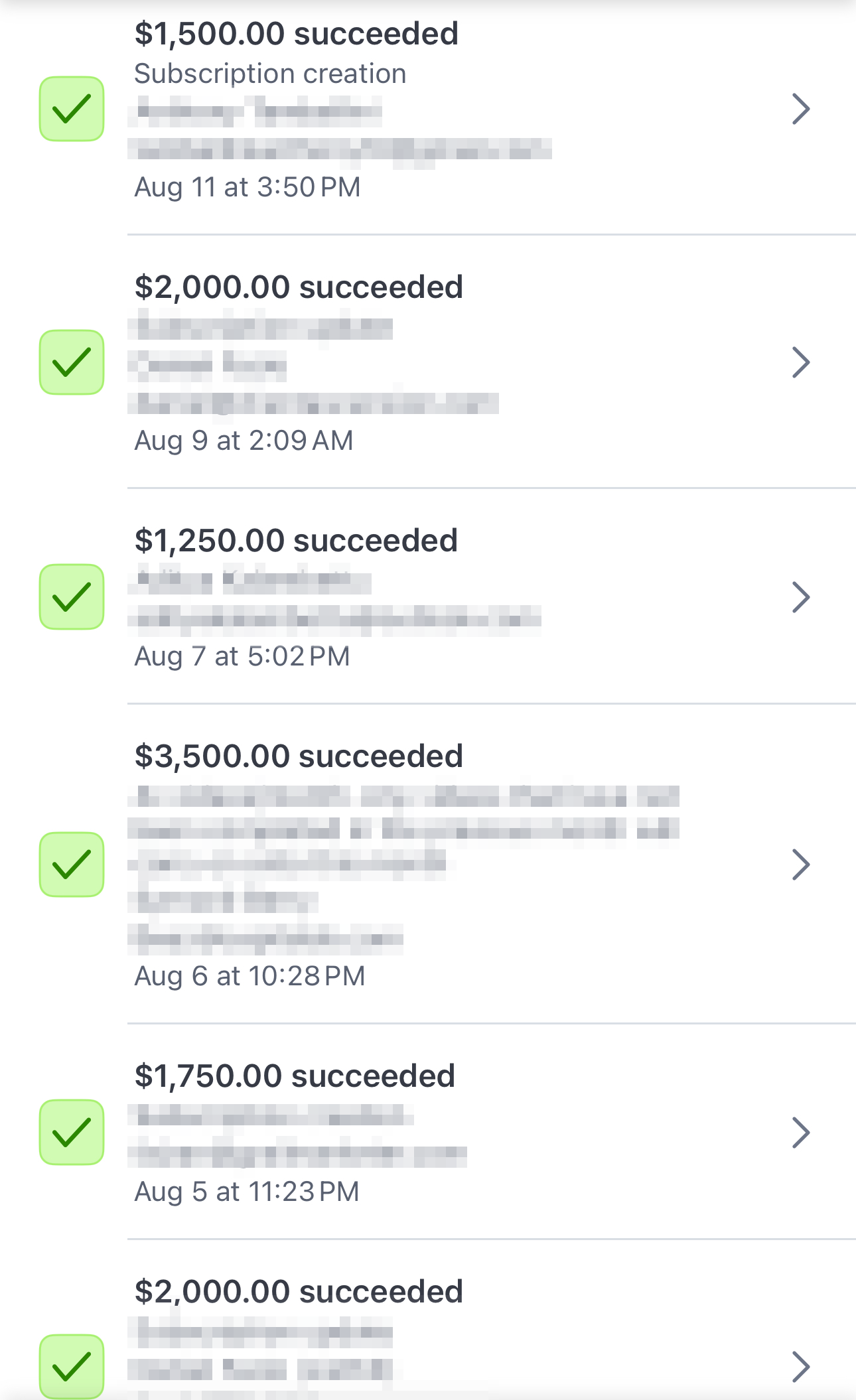View the $1,250.00 payment from Aug 7
This screenshot has width=856, height=1400.
pos(428,596)
